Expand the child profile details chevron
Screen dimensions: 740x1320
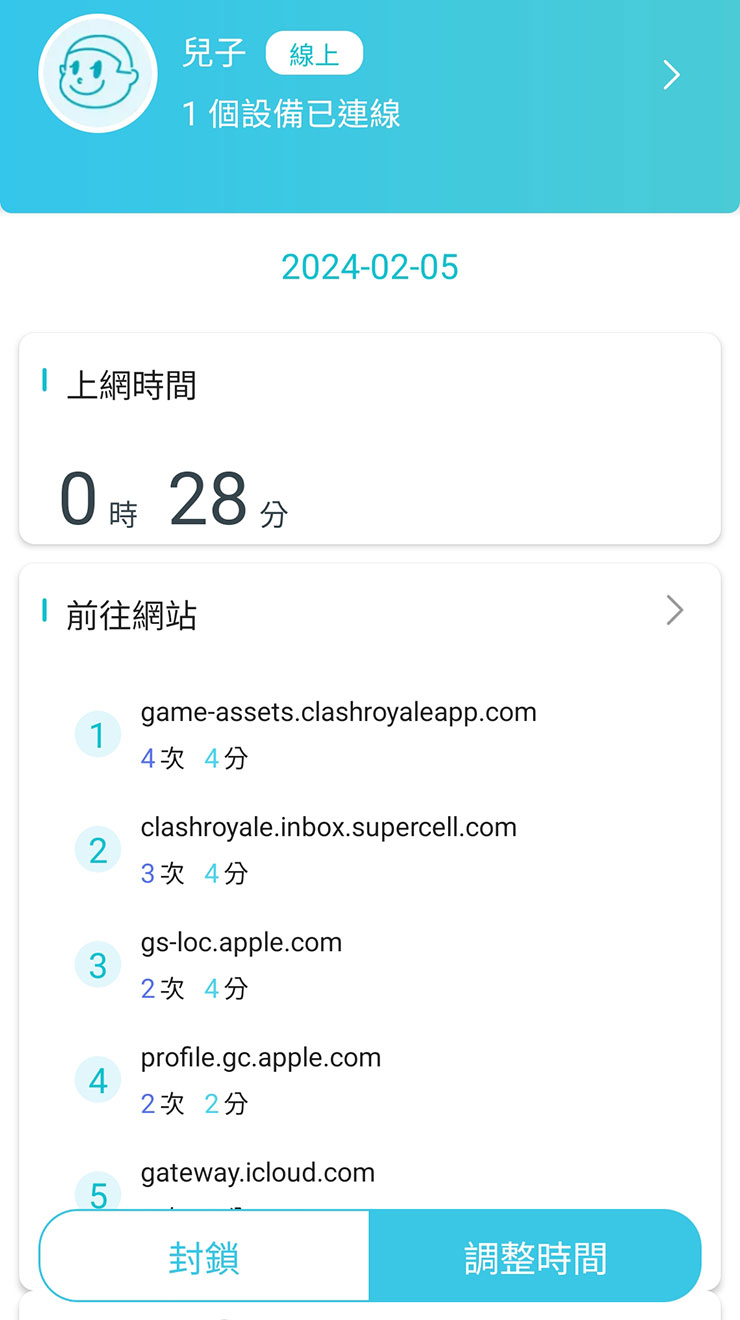pos(671,75)
